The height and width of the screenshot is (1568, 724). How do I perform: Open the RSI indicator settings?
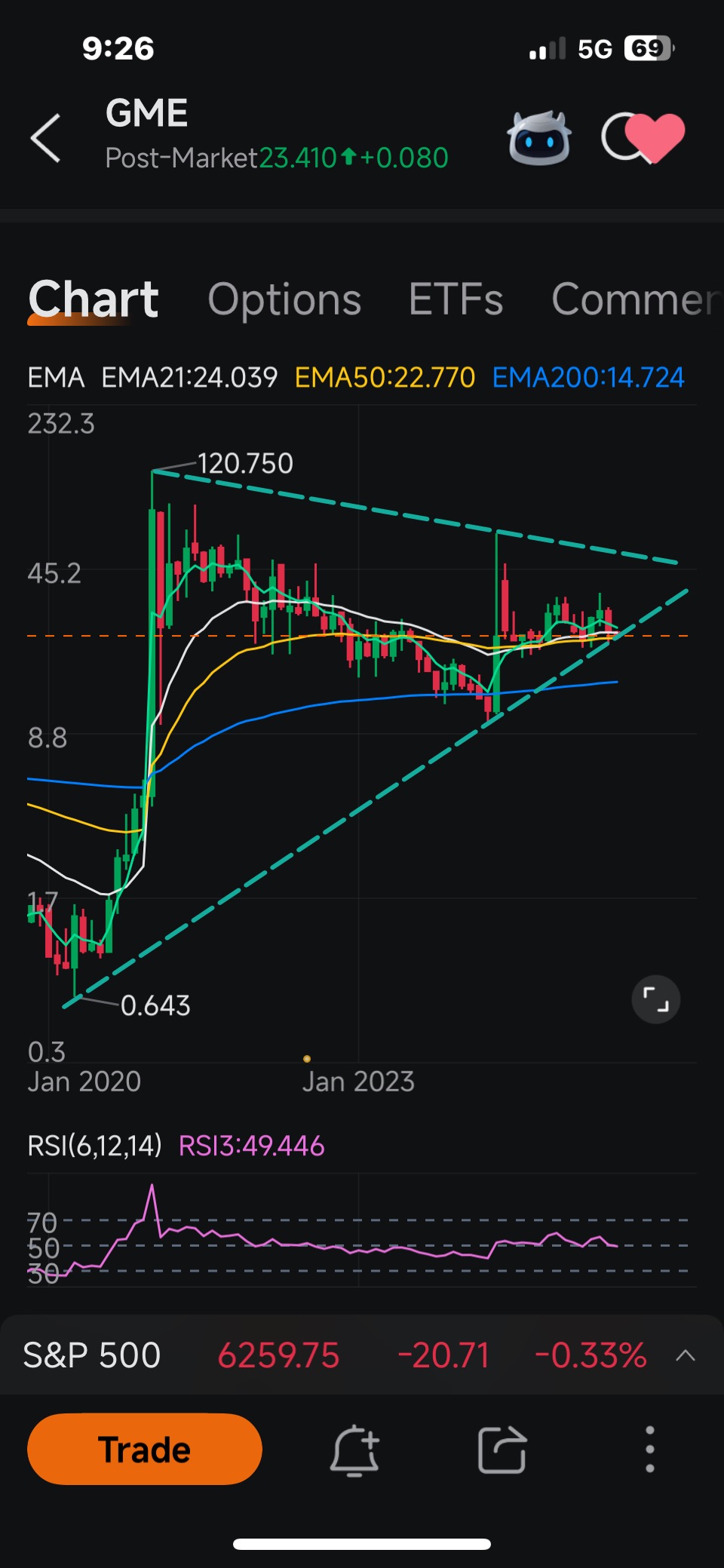tap(94, 1146)
